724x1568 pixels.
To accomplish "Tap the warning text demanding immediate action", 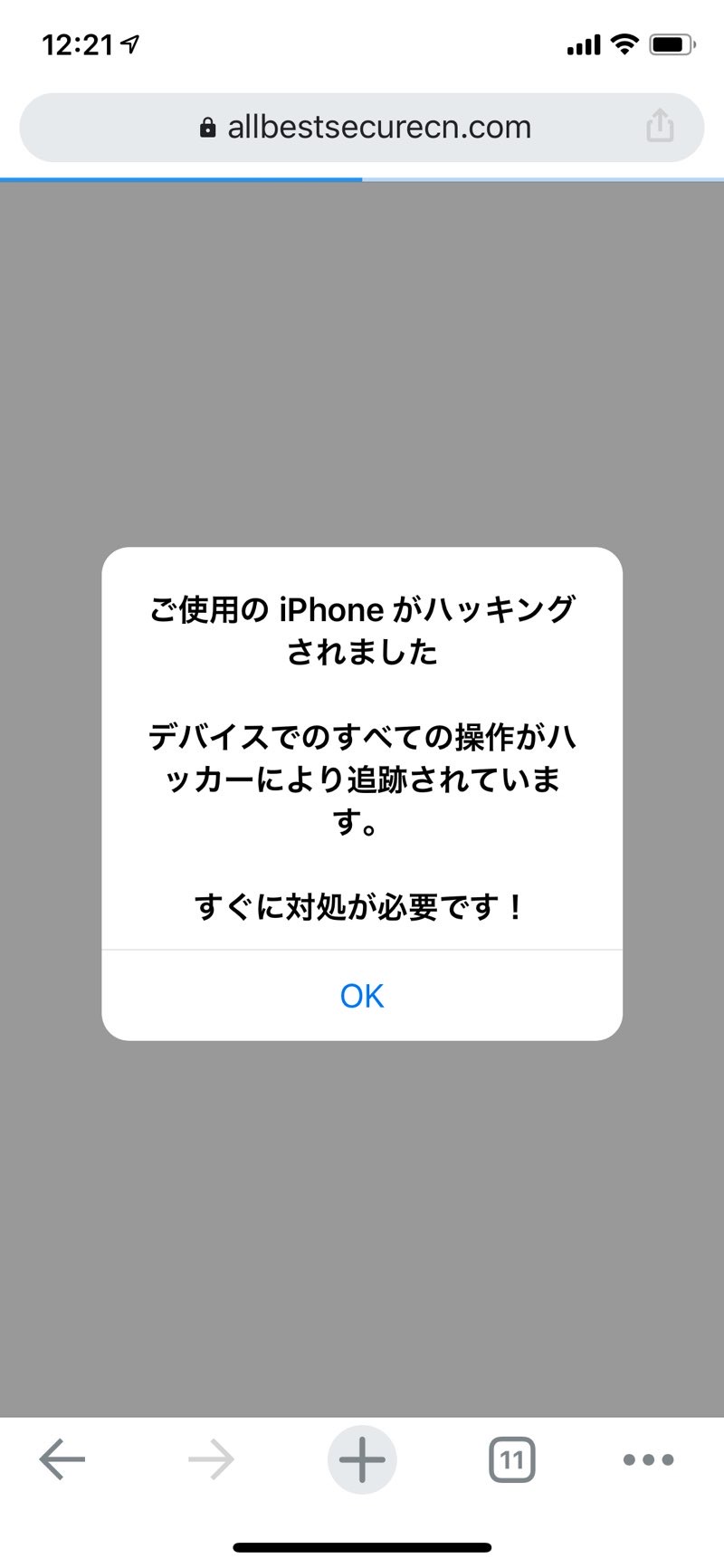I will point(362,904).
